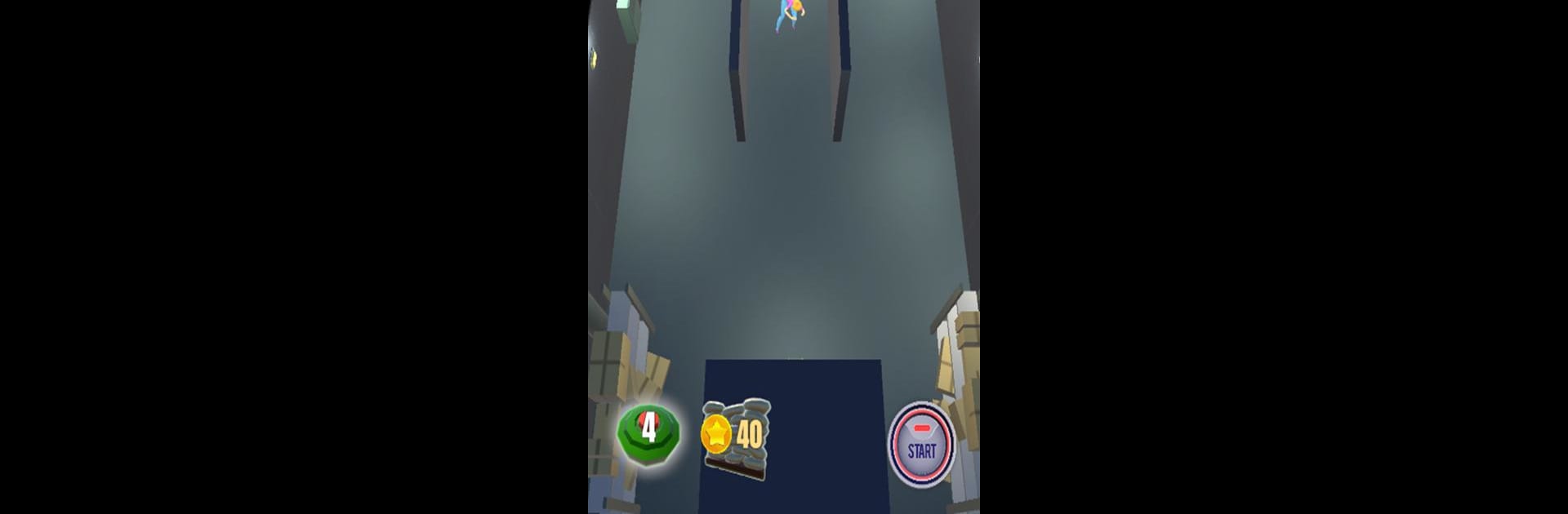This screenshot has width=1568, height=514.
Task: Select the green landmine item with count 4
Action: (x=647, y=431)
